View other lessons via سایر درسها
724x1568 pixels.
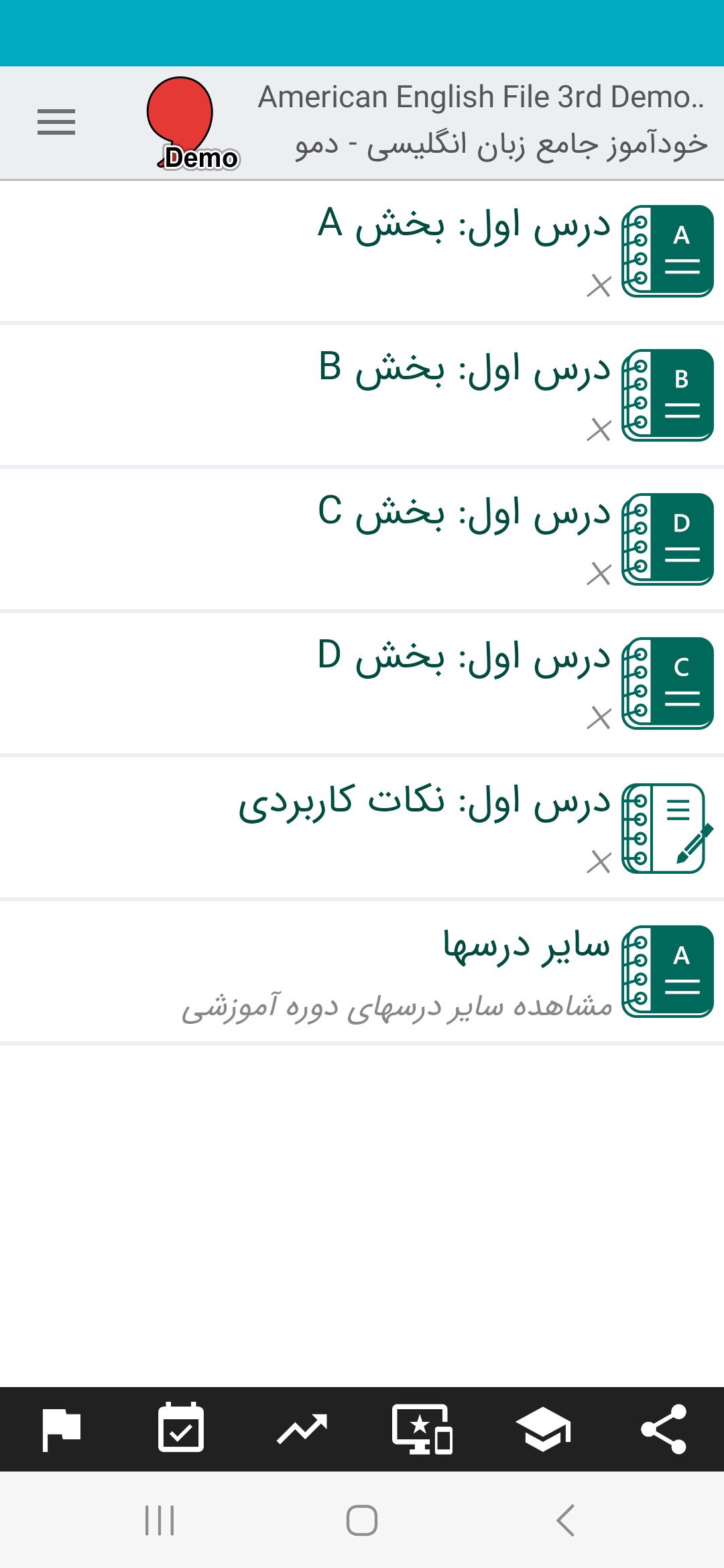tap(362, 972)
